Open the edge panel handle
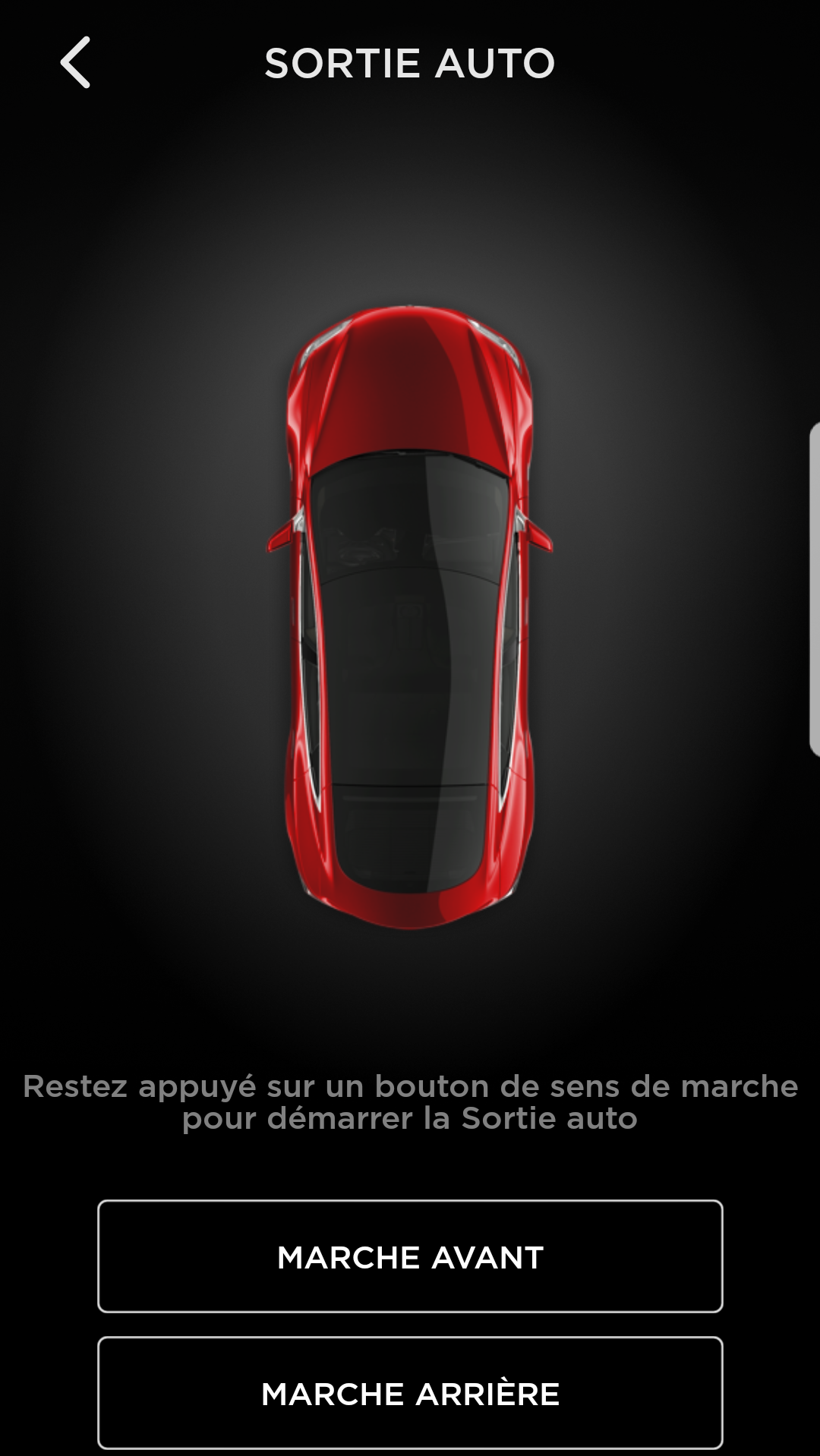820x1456 pixels. [x=815, y=589]
